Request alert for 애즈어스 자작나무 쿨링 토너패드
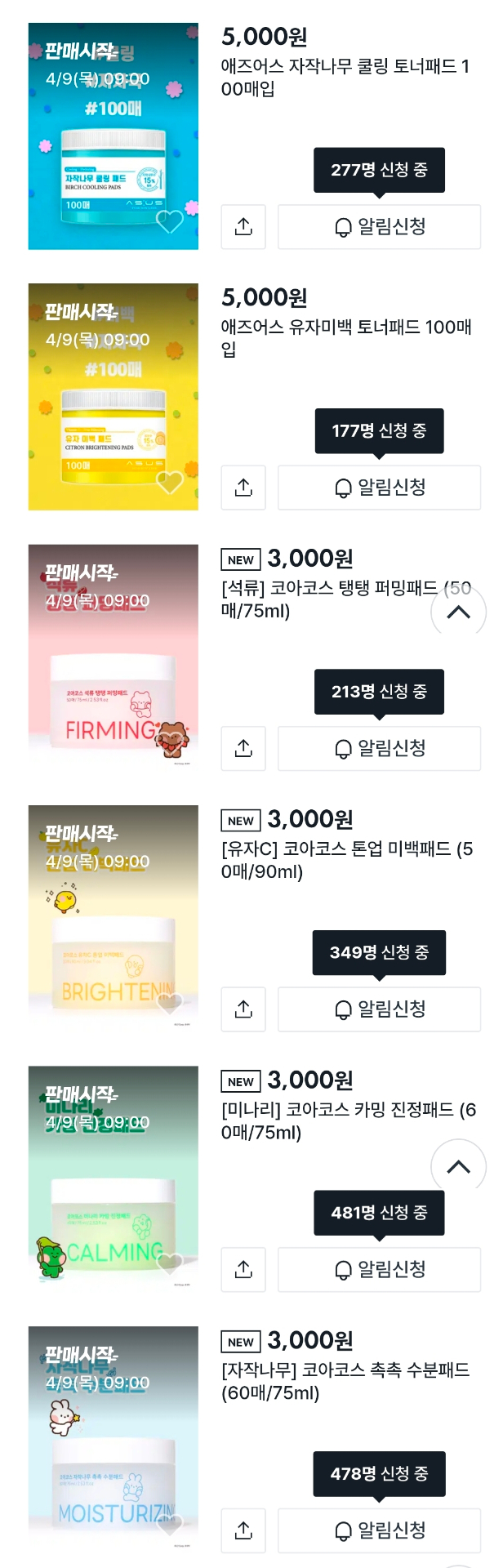 click(379, 226)
